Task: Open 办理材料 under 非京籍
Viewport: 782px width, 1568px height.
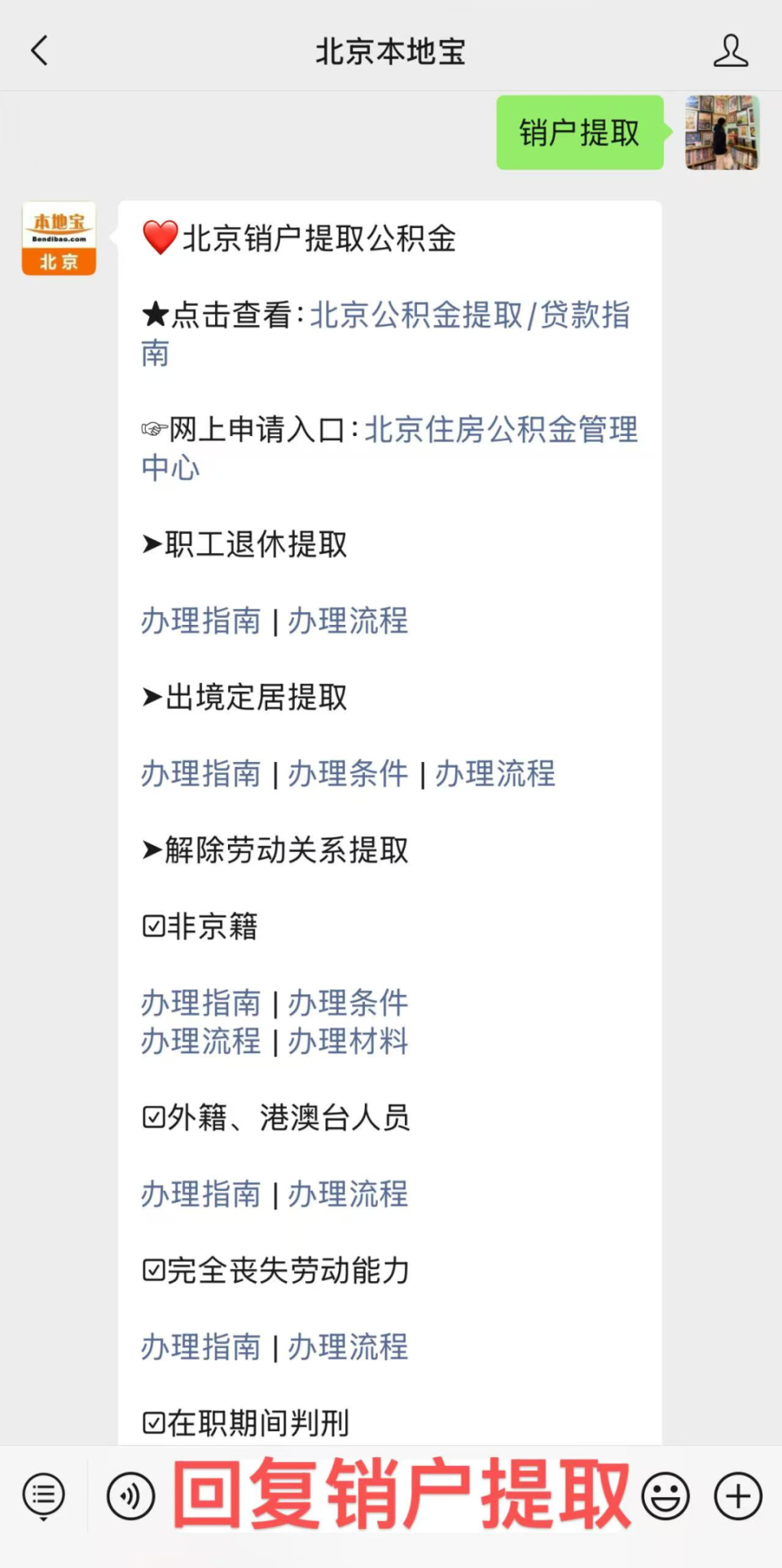Action: click(348, 1041)
